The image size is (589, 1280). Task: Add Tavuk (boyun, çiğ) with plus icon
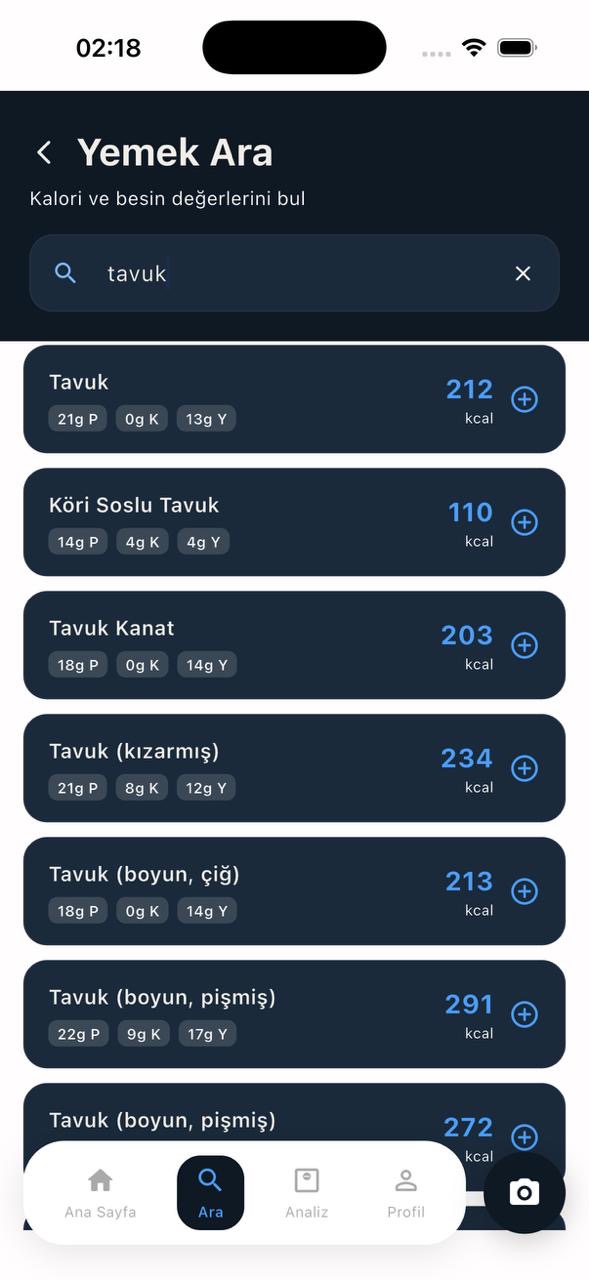point(525,891)
